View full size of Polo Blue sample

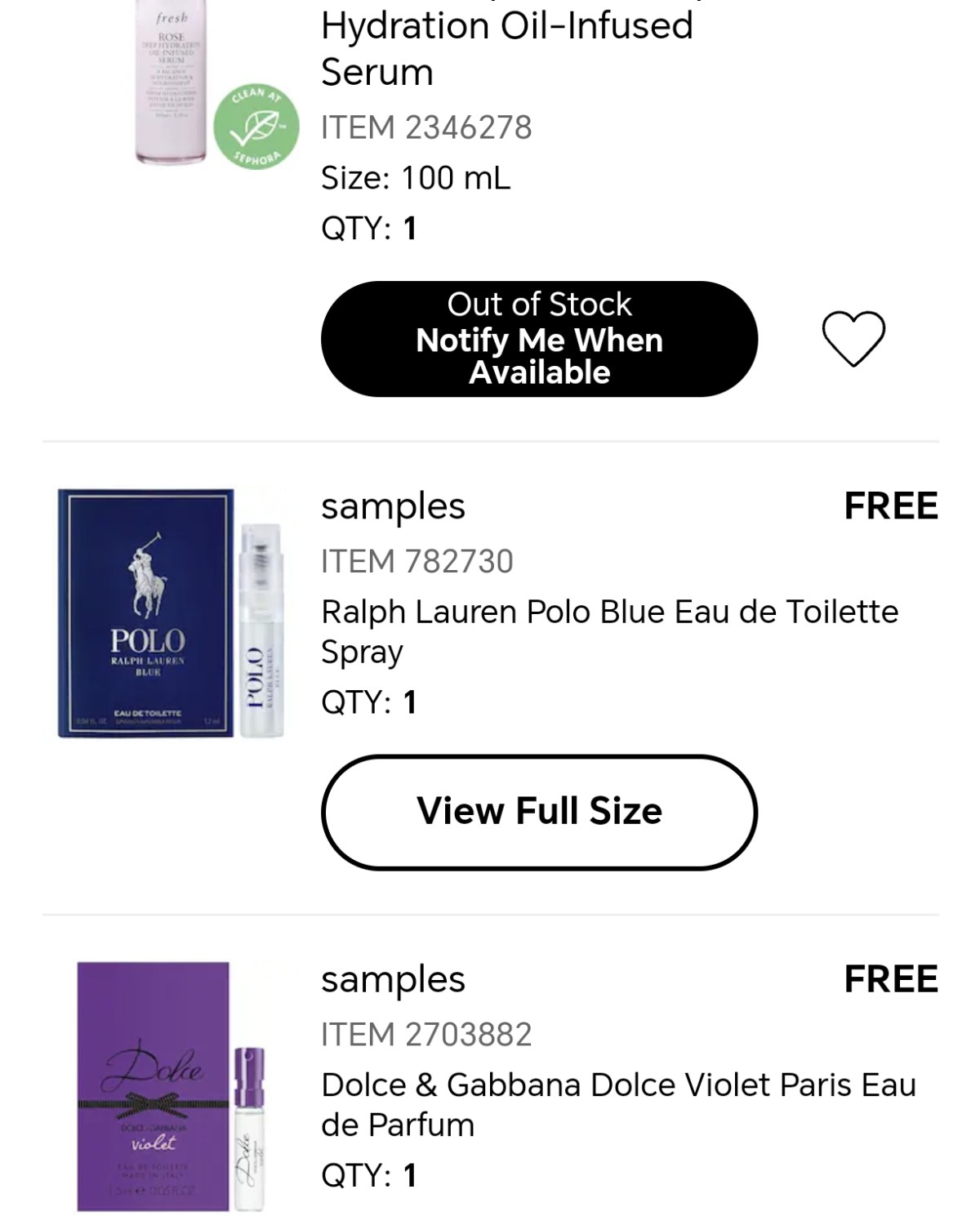[x=539, y=812]
